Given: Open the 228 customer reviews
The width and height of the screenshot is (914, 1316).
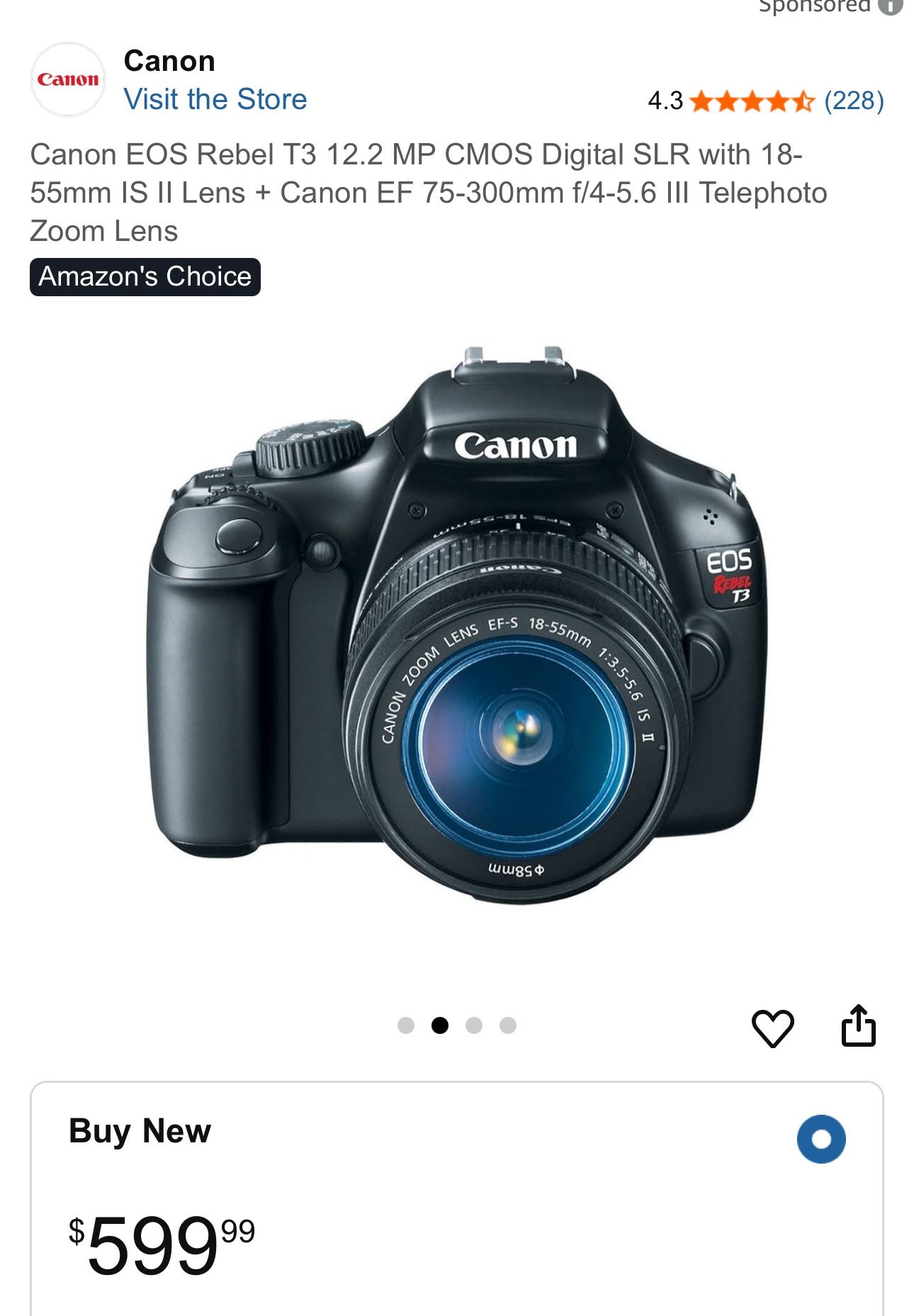Looking at the screenshot, I should click(x=854, y=101).
